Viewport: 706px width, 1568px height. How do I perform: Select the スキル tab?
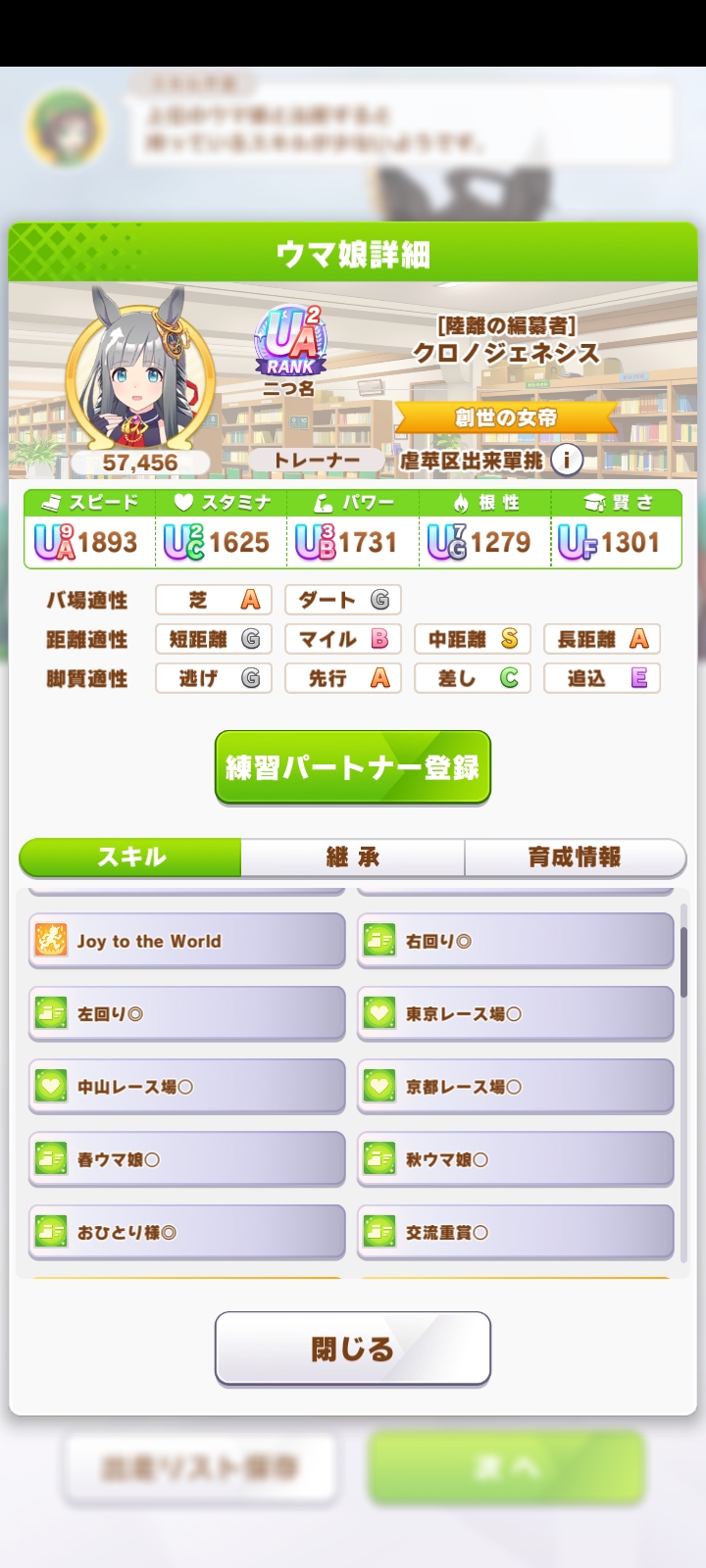(130, 857)
